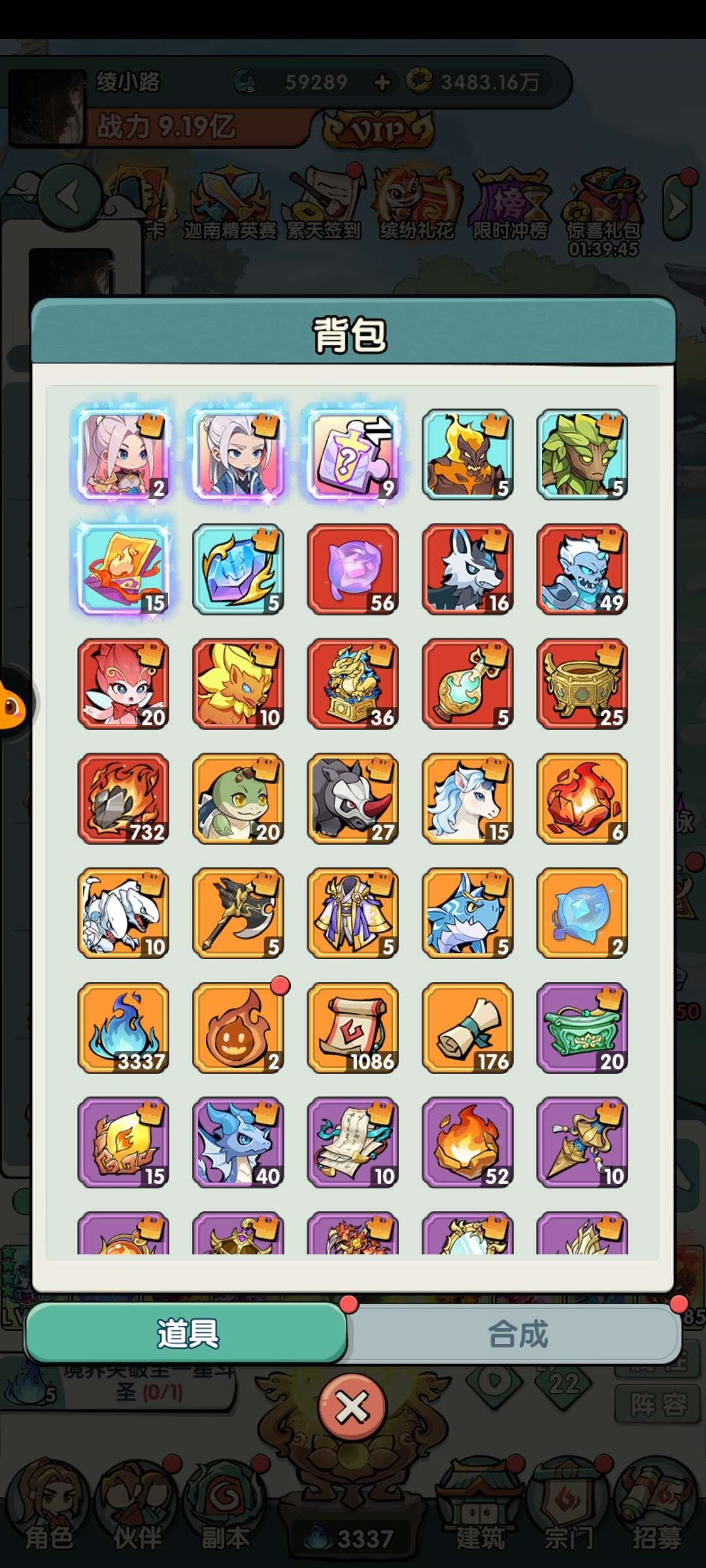Open the green jade chest with 20
Screen dimensions: 706x1568
(582, 1028)
